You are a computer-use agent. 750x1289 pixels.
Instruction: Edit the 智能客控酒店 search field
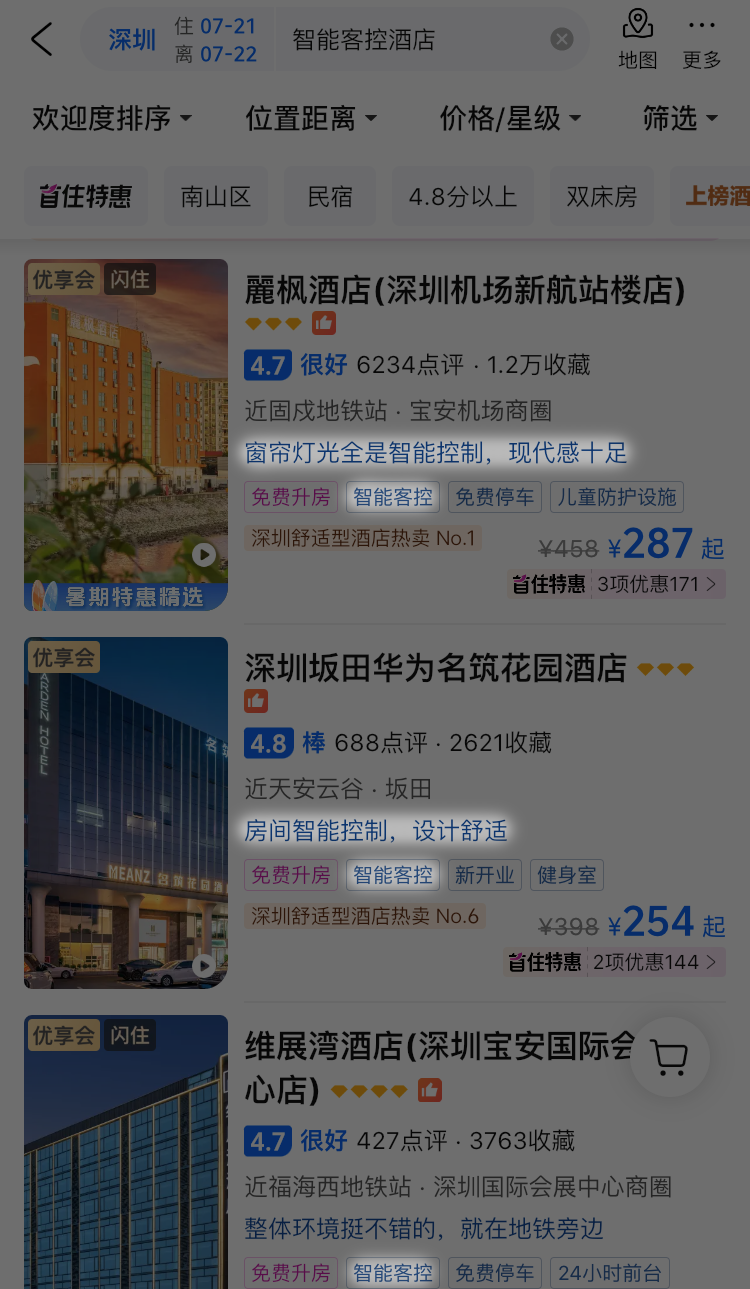tap(410, 40)
